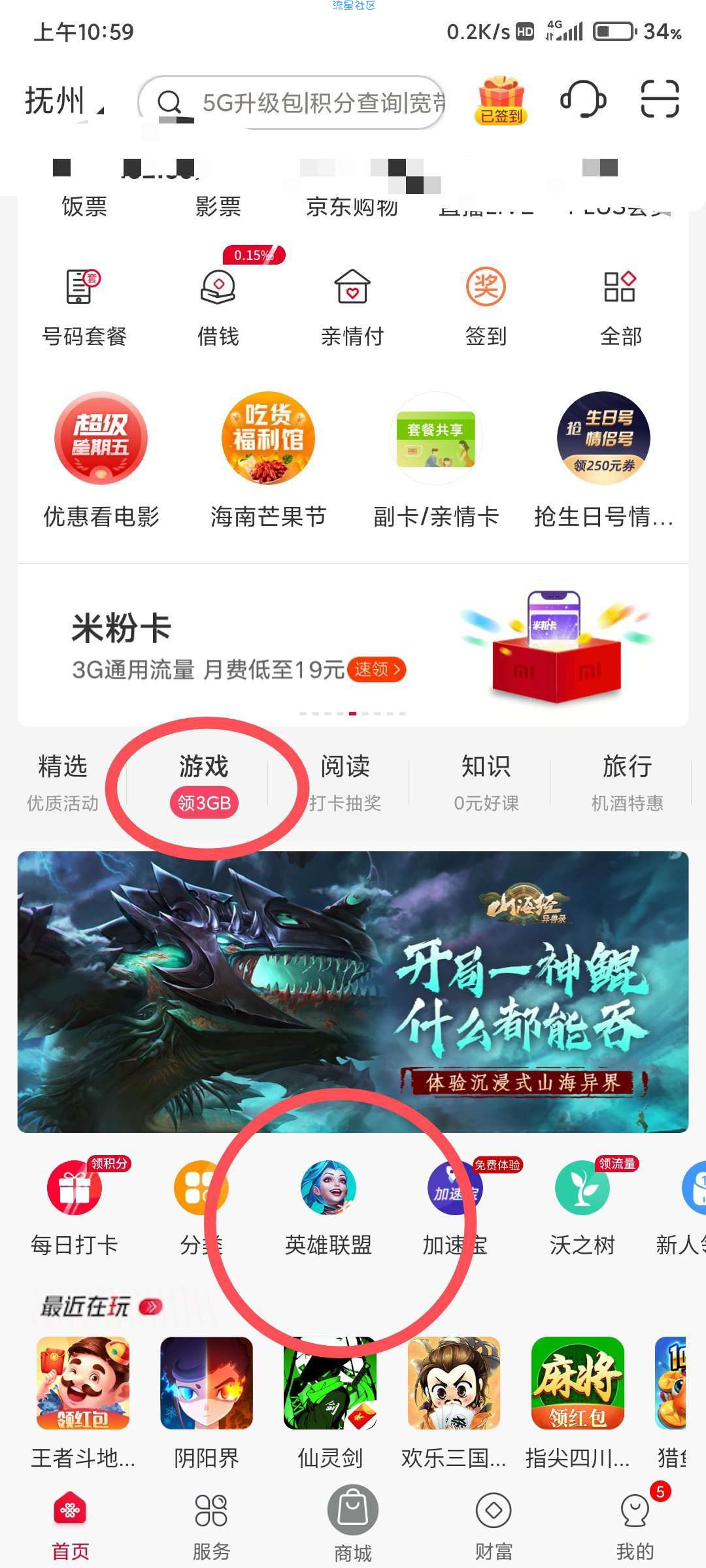Open 号码套餐 shortcut
Image resolution: width=706 pixels, height=1568 pixels.
coord(84,306)
